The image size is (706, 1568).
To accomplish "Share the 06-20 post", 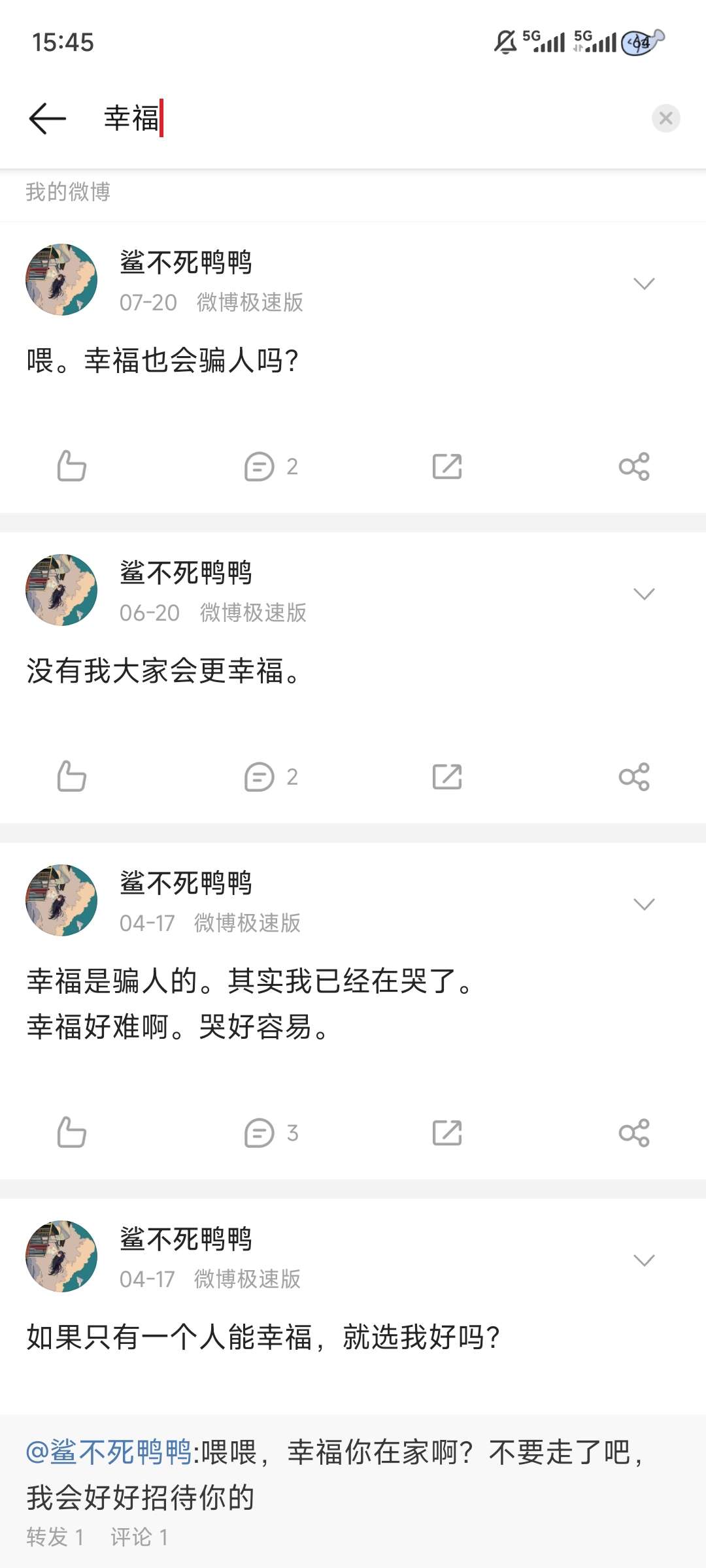I will point(633,777).
